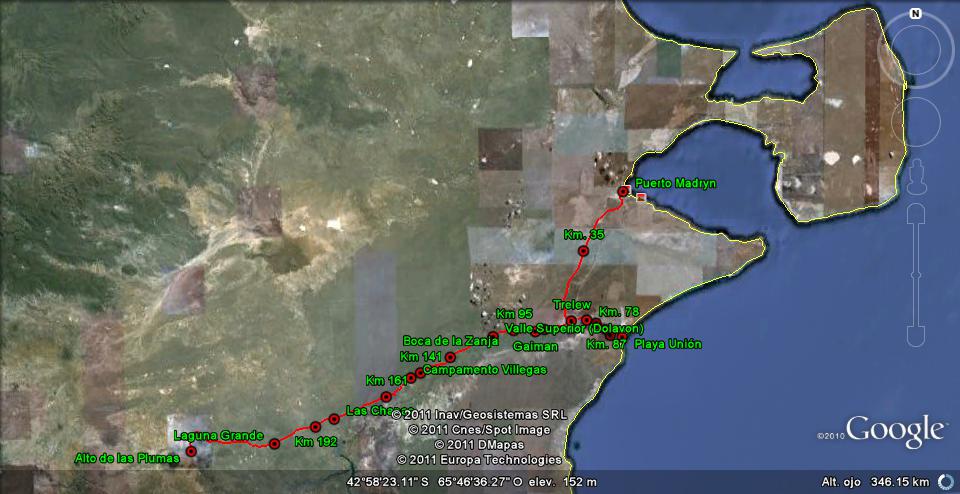Screen dimensions: 960x494
Task: Select the Alto de las Plumas marker
Action: click(x=191, y=451)
